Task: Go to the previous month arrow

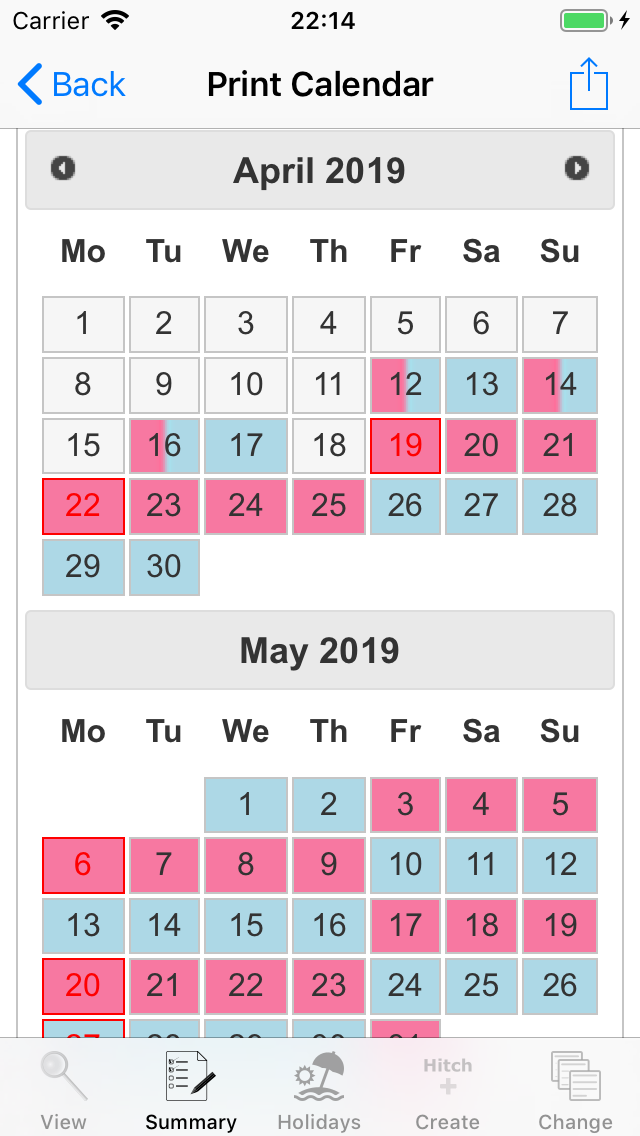Action: (63, 169)
